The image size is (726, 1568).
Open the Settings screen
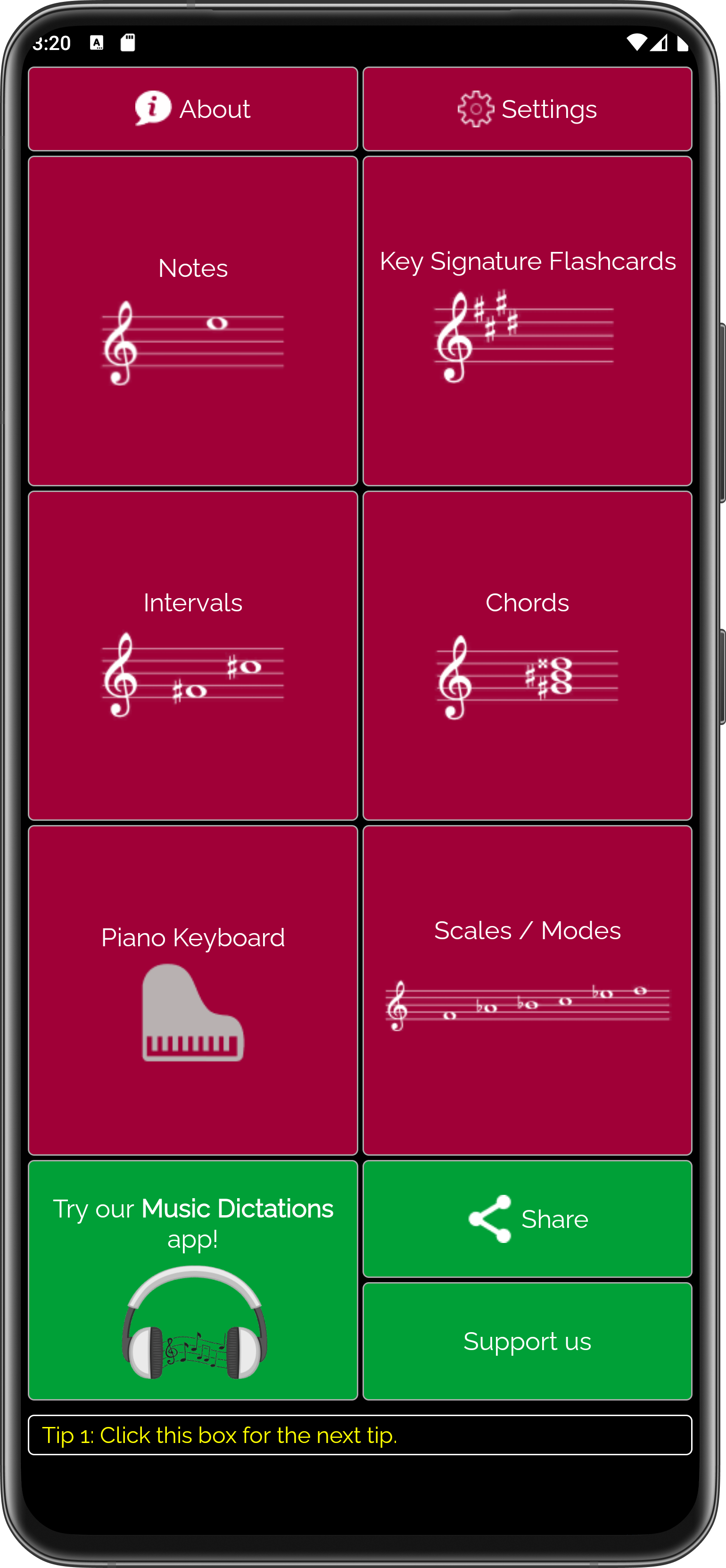[x=527, y=109]
